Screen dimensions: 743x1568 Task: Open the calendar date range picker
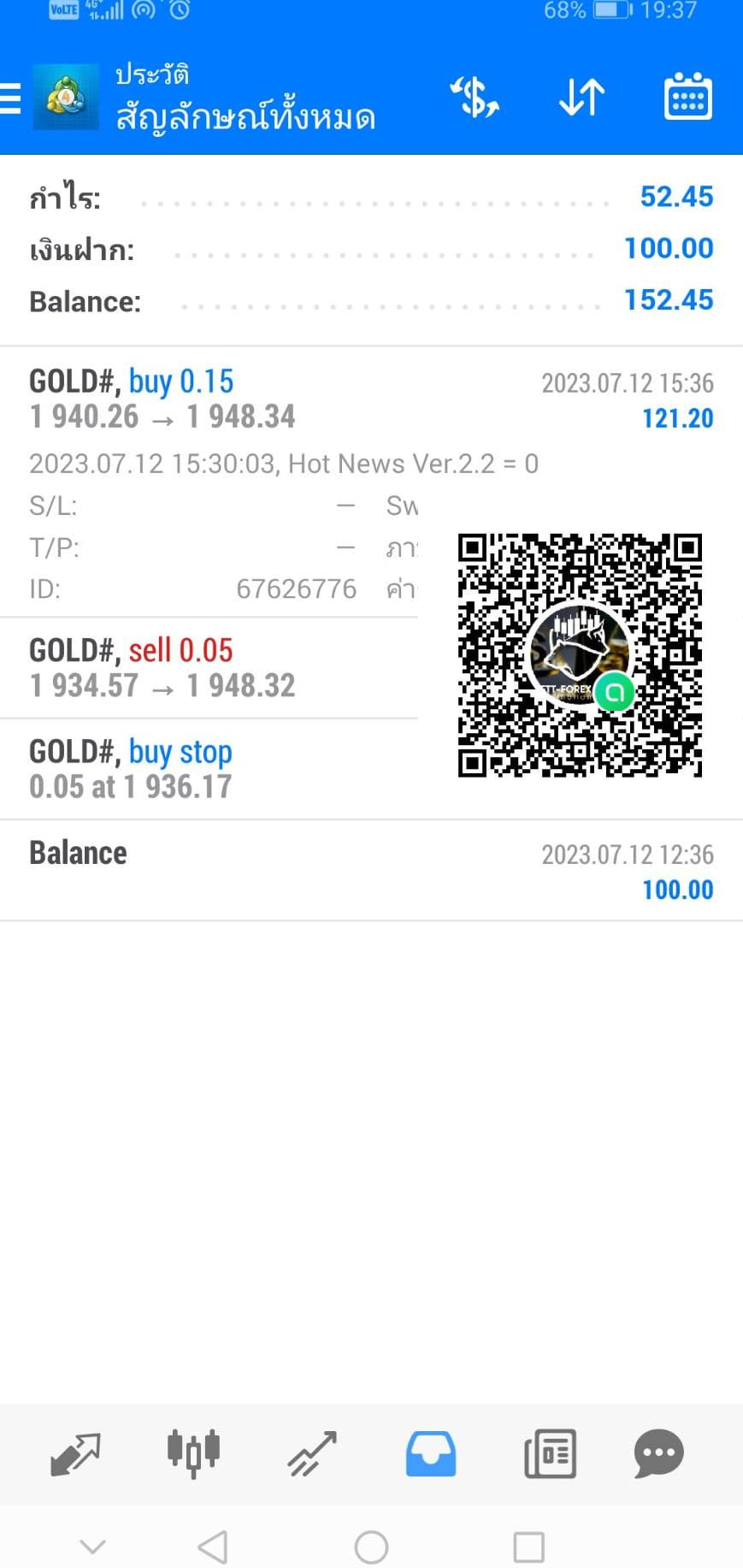point(687,97)
